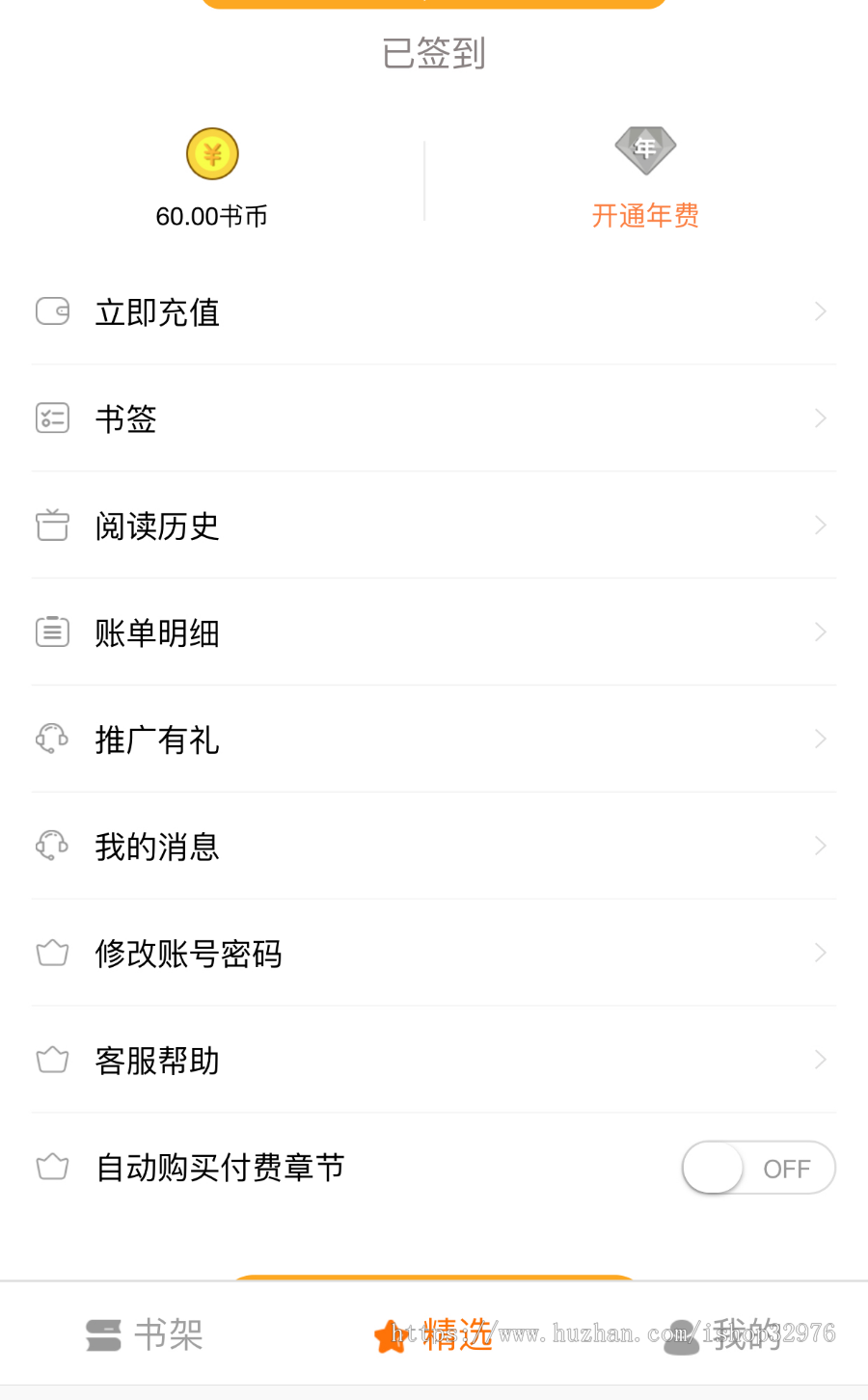Image resolution: width=868 pixels, height=1400 pixels.
Task: Click the headset icon beside 我的消息
Action: pyautogui.click(x=52, y=845)
